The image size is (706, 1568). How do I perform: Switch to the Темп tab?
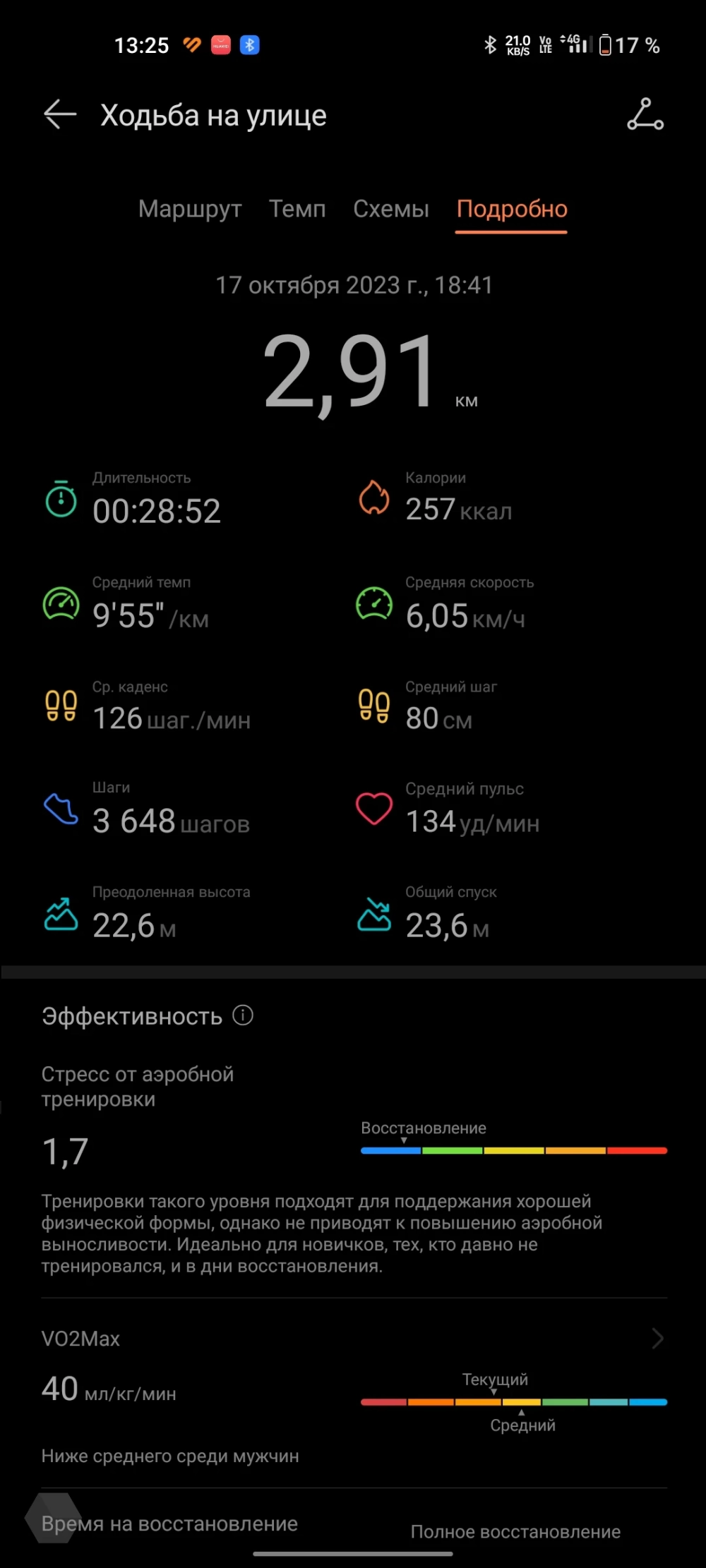[x=297, y=210]
